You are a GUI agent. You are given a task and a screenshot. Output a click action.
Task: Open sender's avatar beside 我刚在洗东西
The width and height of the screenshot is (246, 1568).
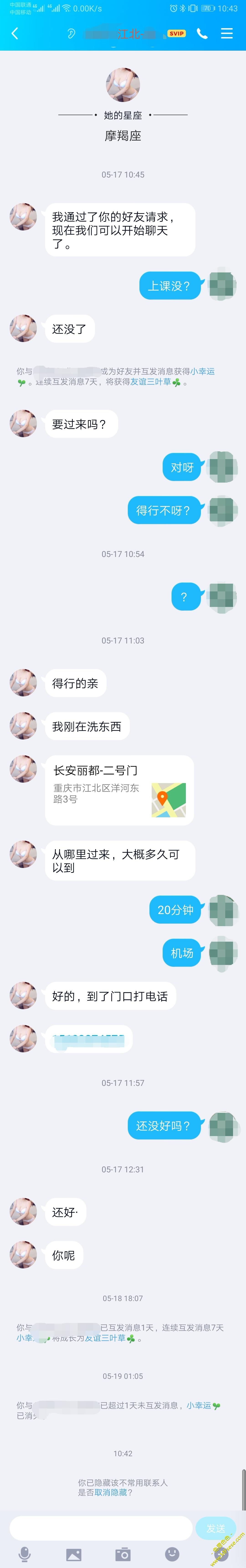[x=23, y=726]
